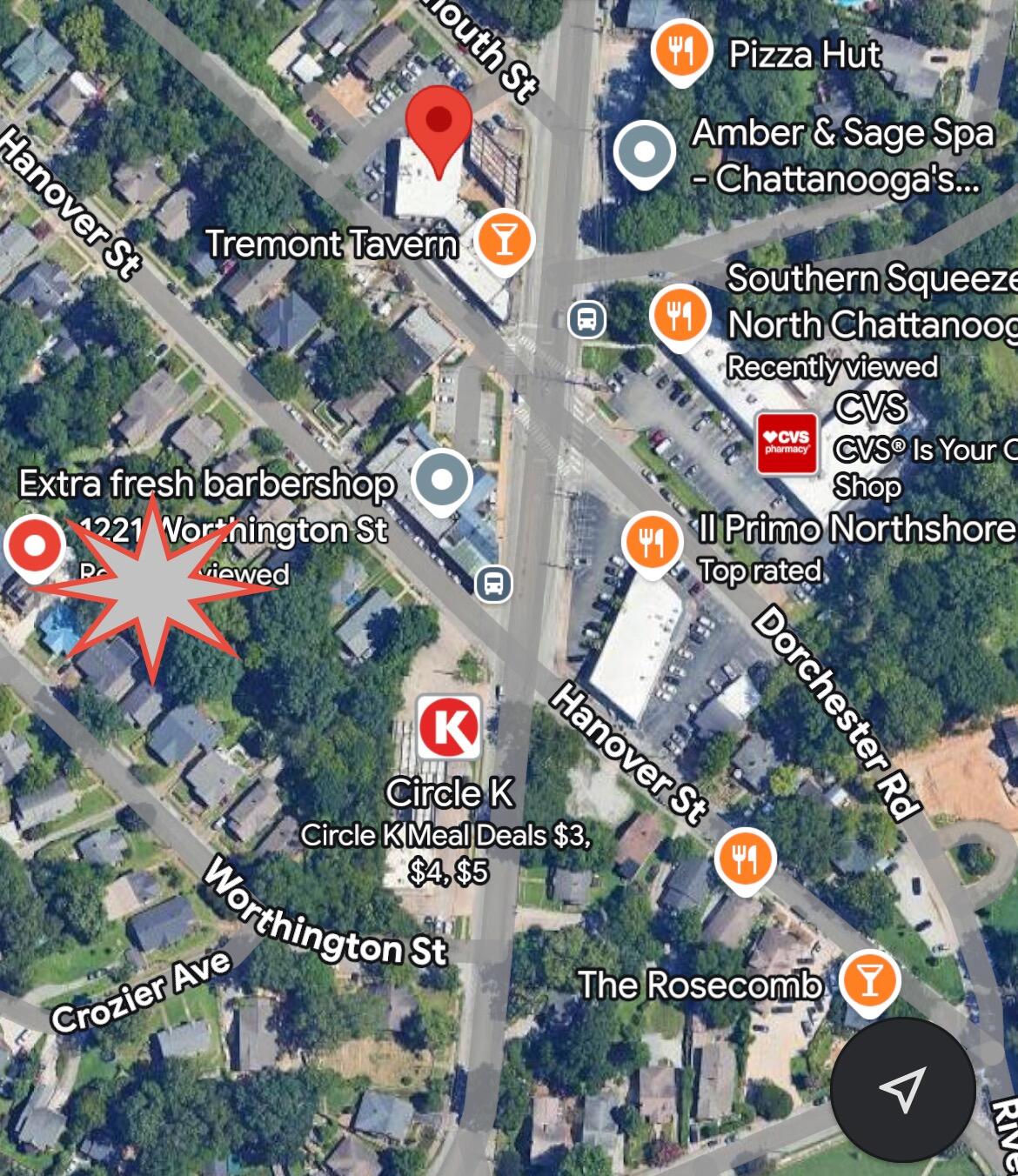Open the bus stop below Extra fresh barbershop

click(x=494, y=584)
